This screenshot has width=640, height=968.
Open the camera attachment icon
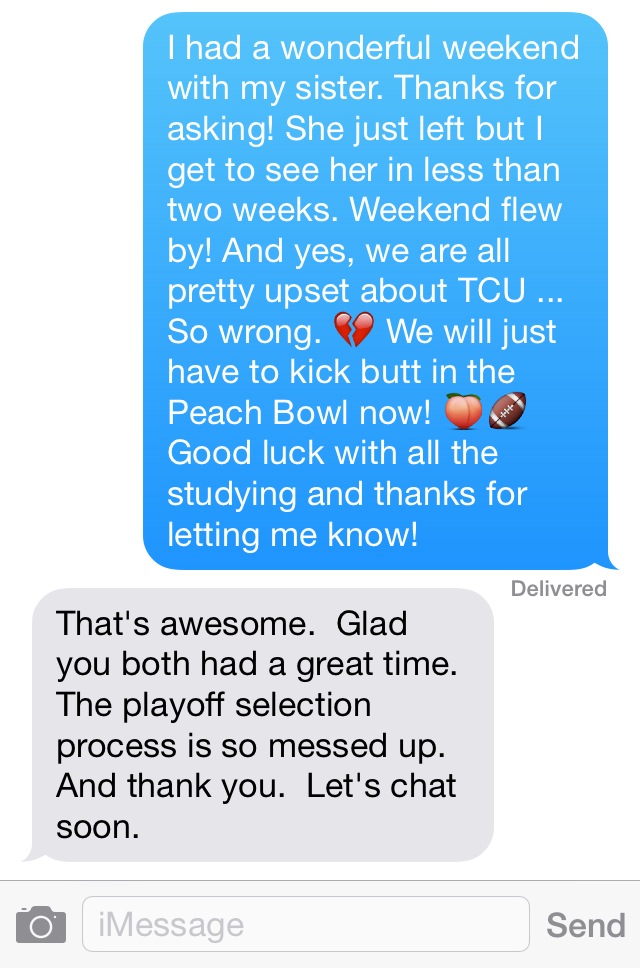coord(41,925)
